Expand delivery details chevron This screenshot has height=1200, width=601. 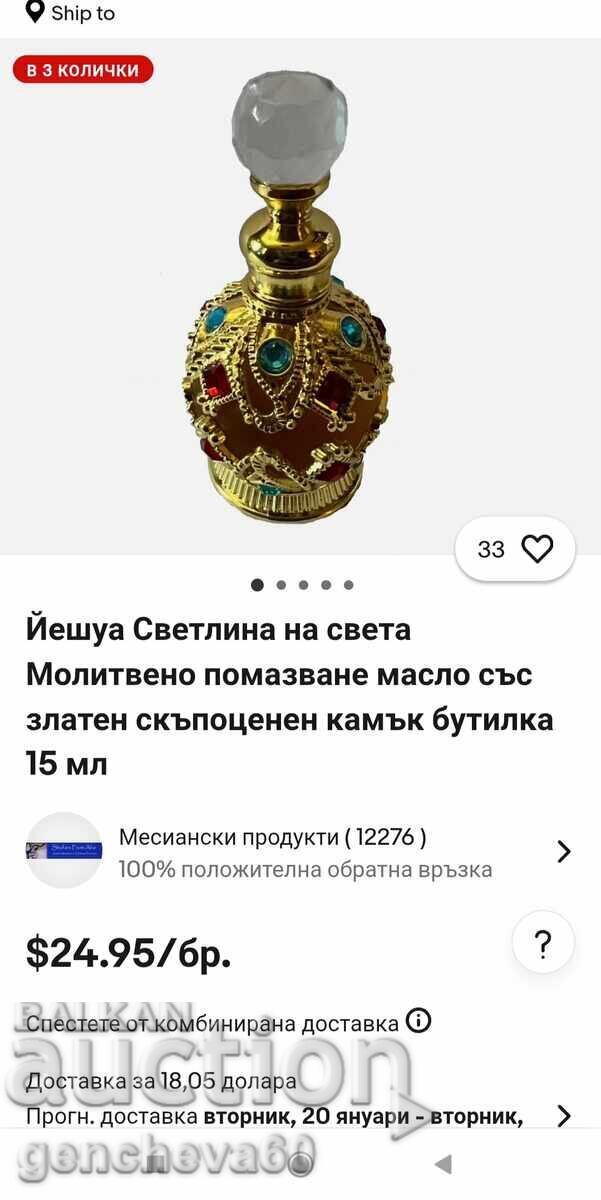[x=564, y=1116]
